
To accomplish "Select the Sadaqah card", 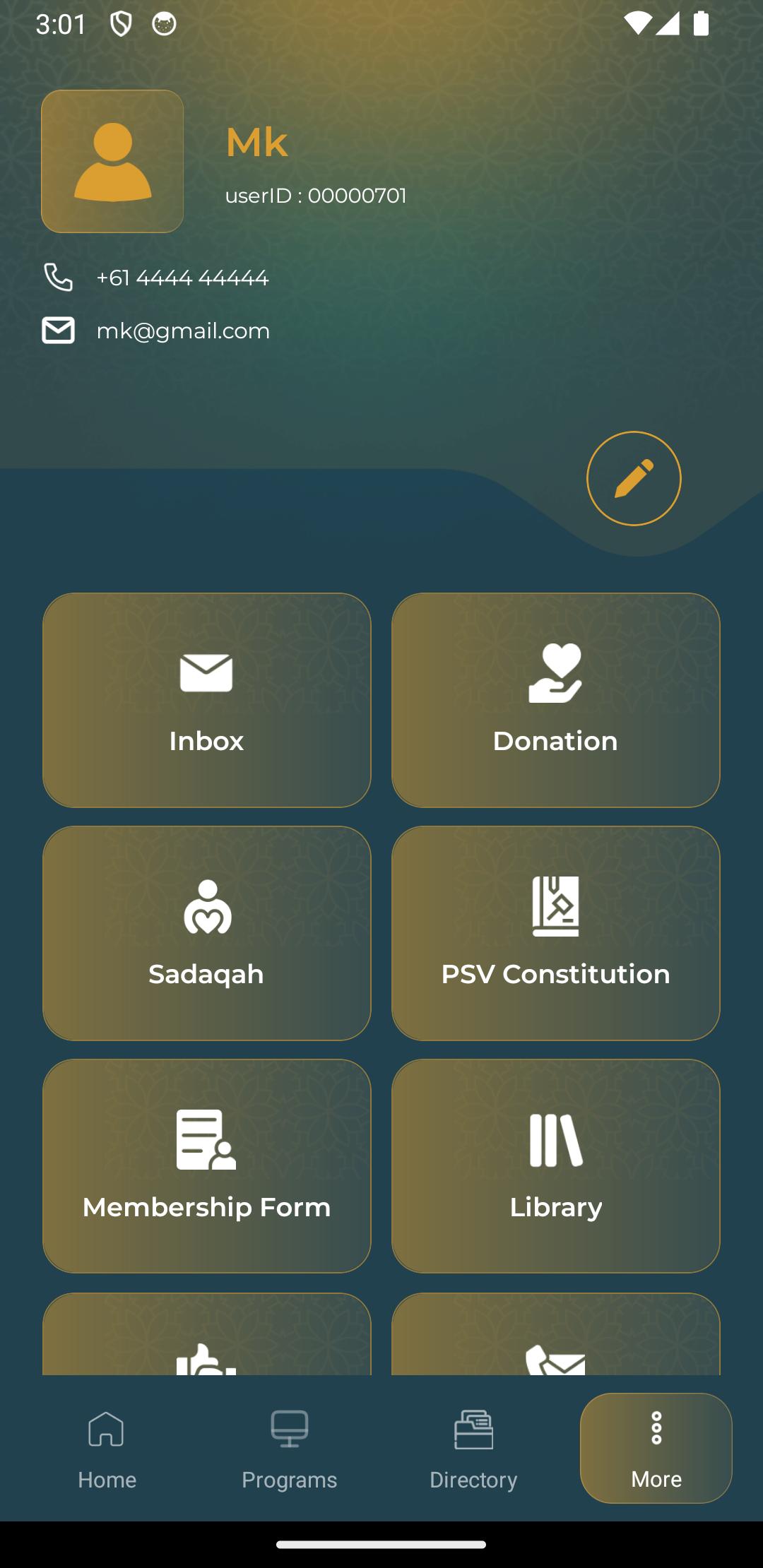I will [x=206, y=933].
